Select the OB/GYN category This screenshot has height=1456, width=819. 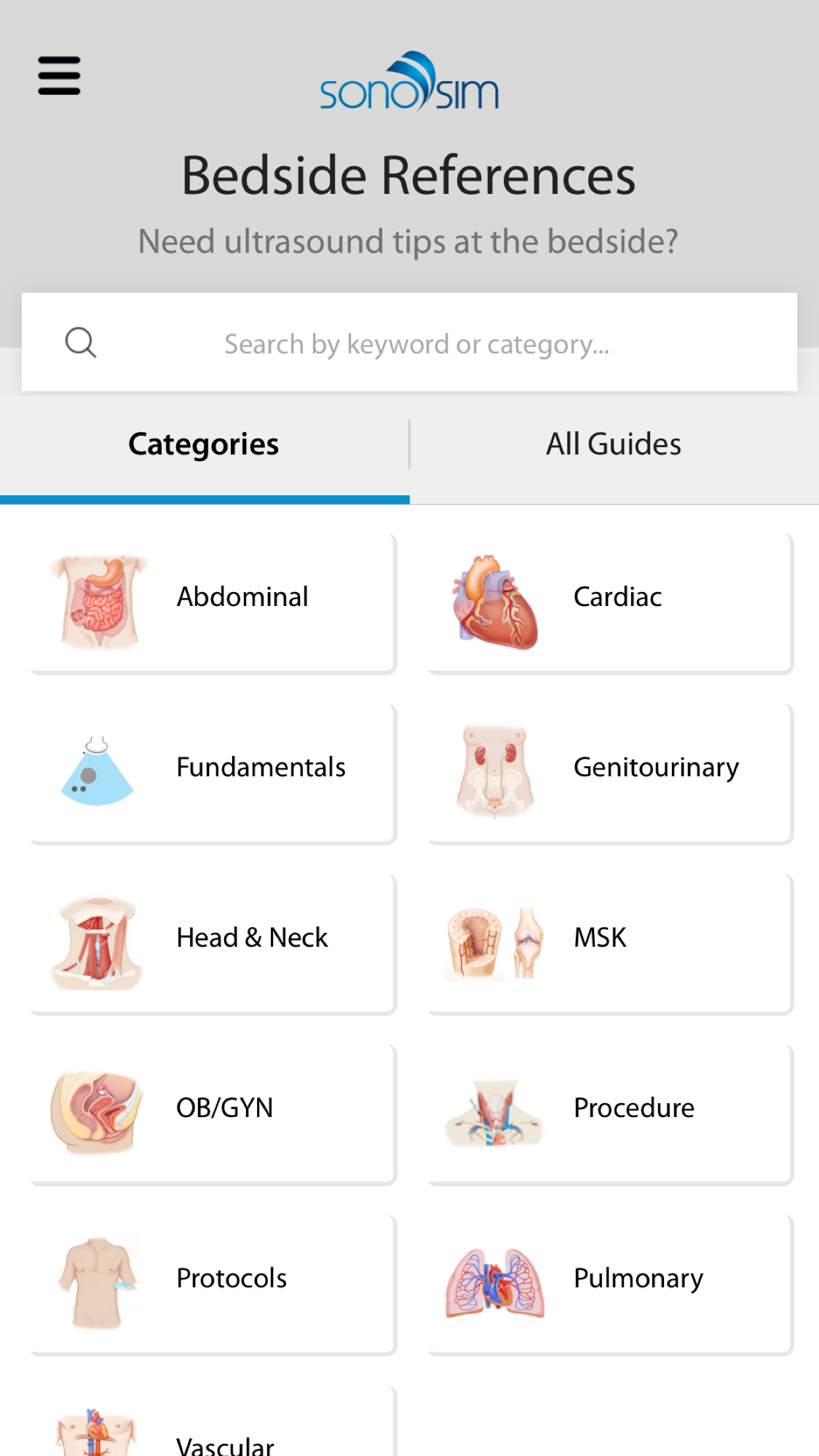click(x=212, y=1114)
